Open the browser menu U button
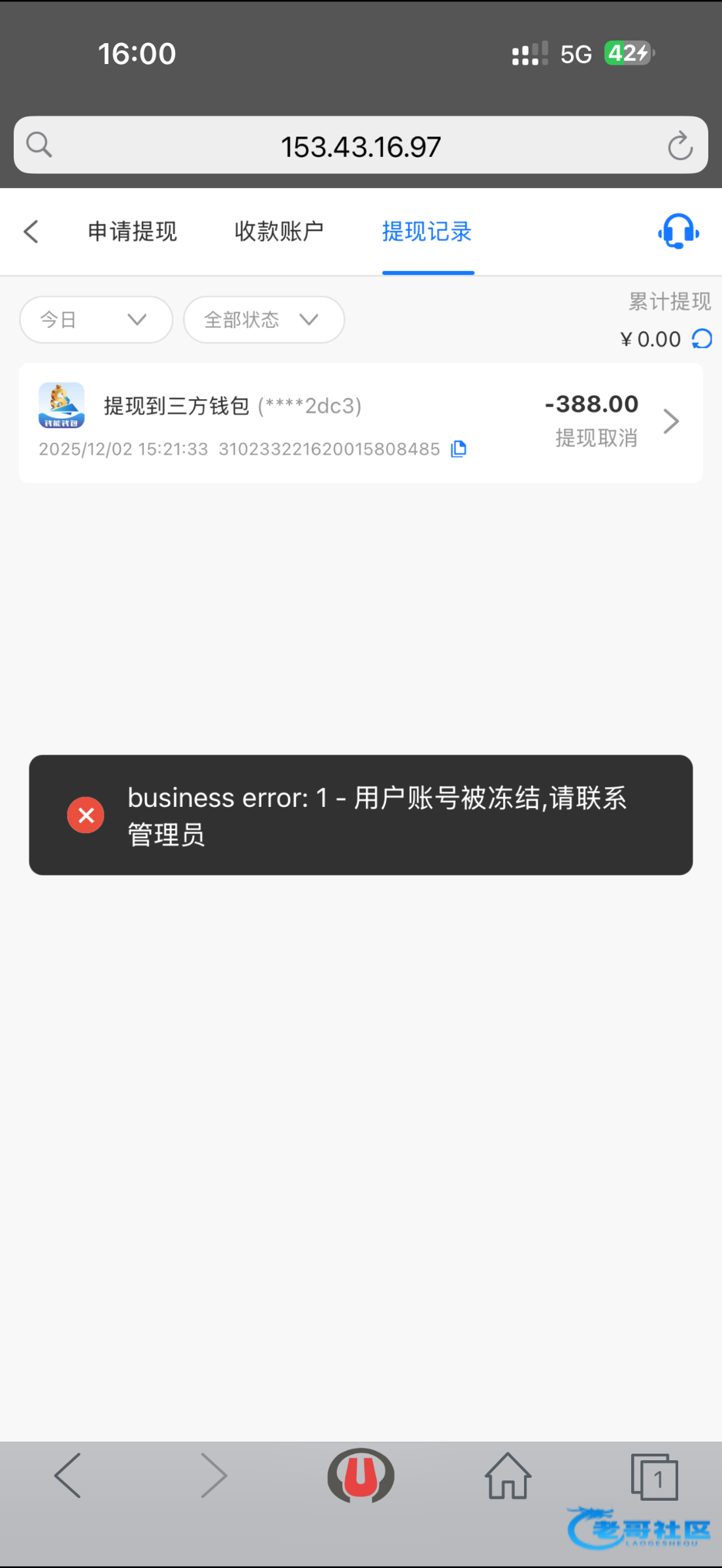 (x=361, y=1476)
